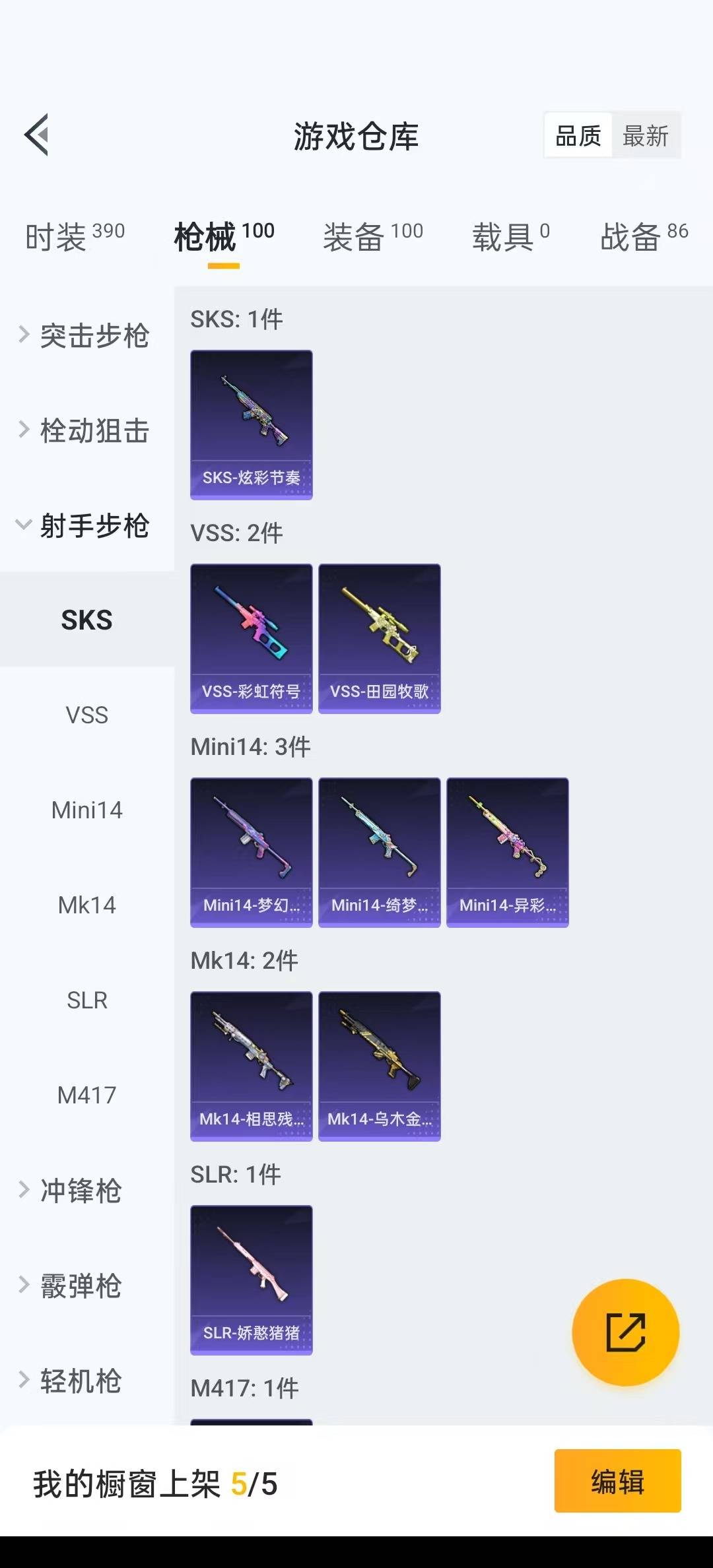The width and height of the screenshot is (713, 1568).
Task: Tap the orange floating share button
Action: 625,1332
